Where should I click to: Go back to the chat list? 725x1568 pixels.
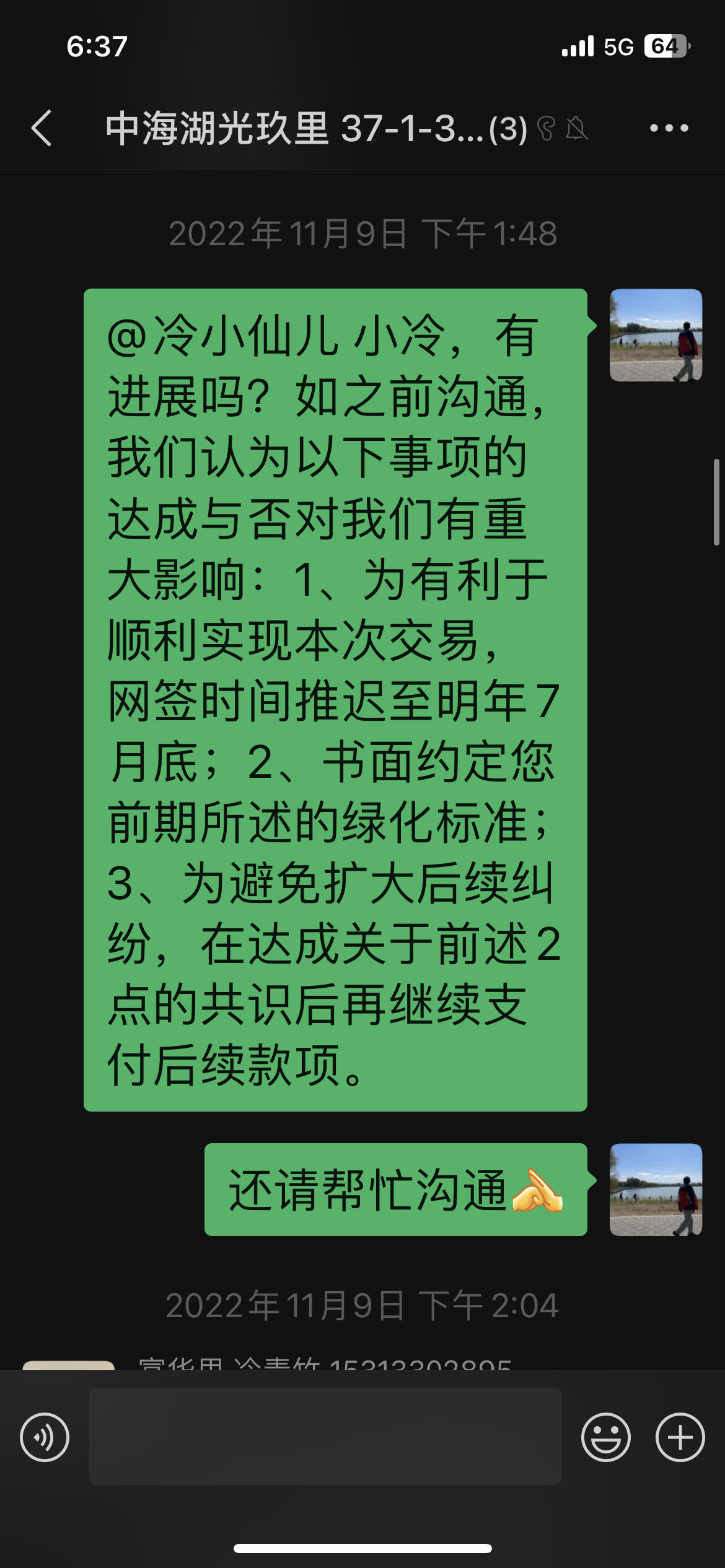coord(42,128)
